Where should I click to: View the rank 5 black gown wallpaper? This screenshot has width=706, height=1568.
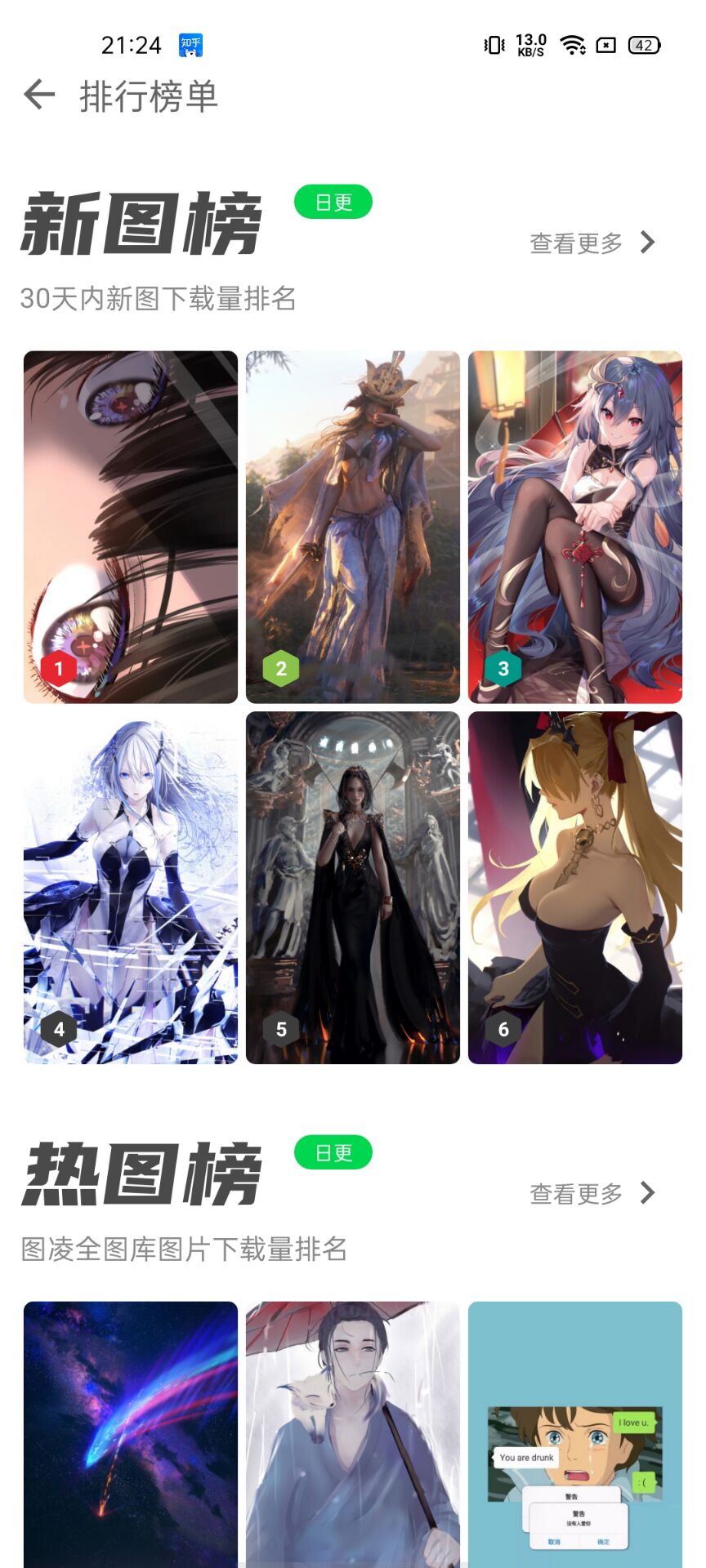[353, 888]
